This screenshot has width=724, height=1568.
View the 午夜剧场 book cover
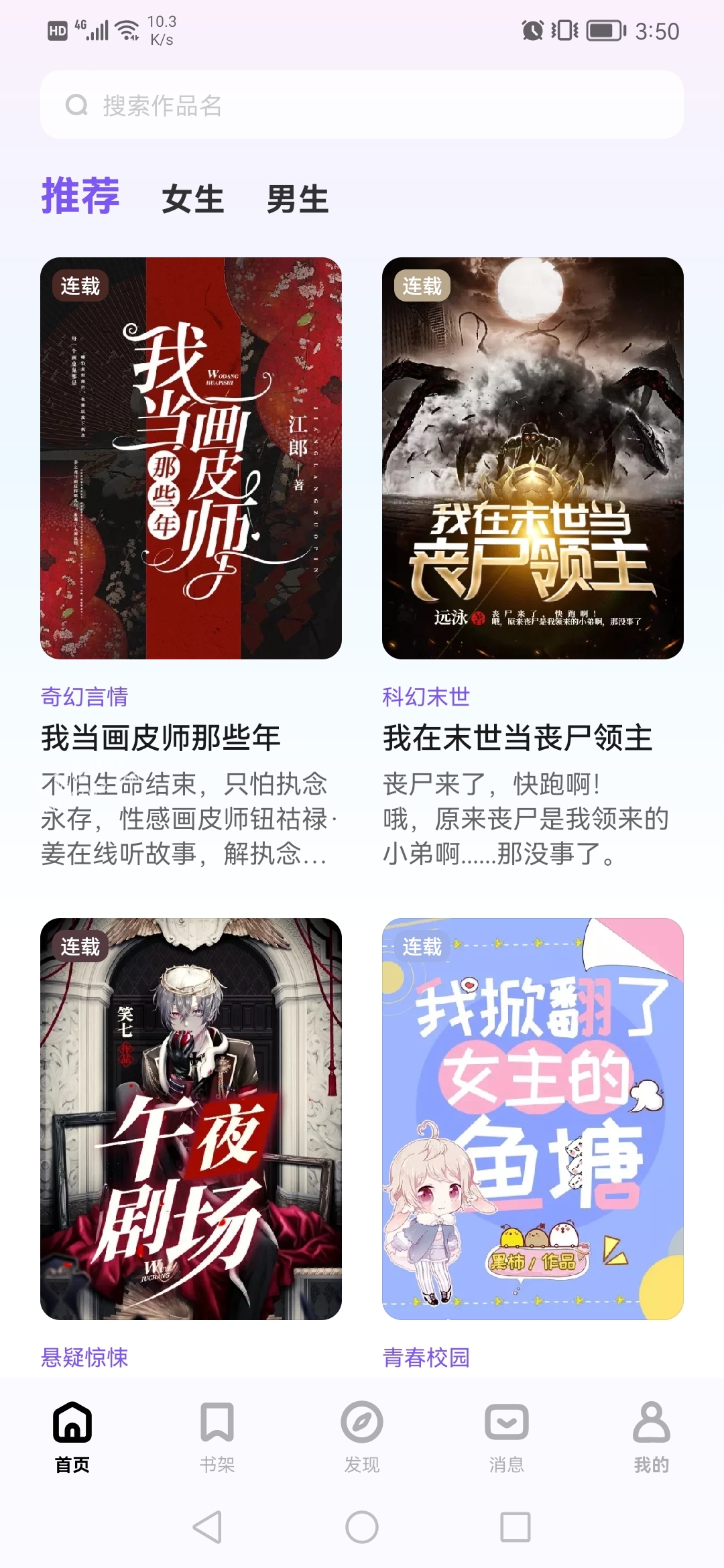(191, 1118)
